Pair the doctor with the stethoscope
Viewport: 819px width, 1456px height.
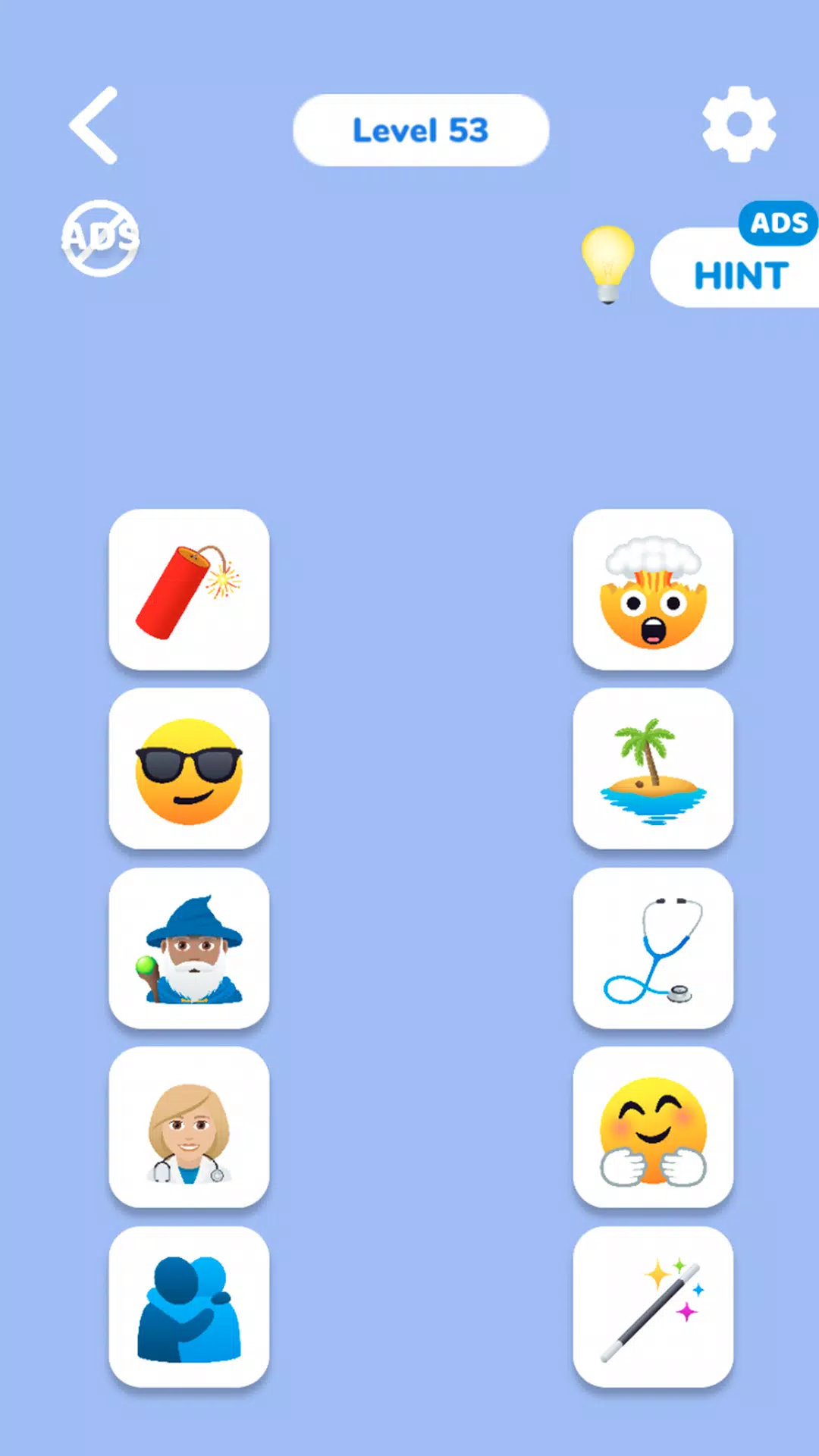coord(188,1128)
